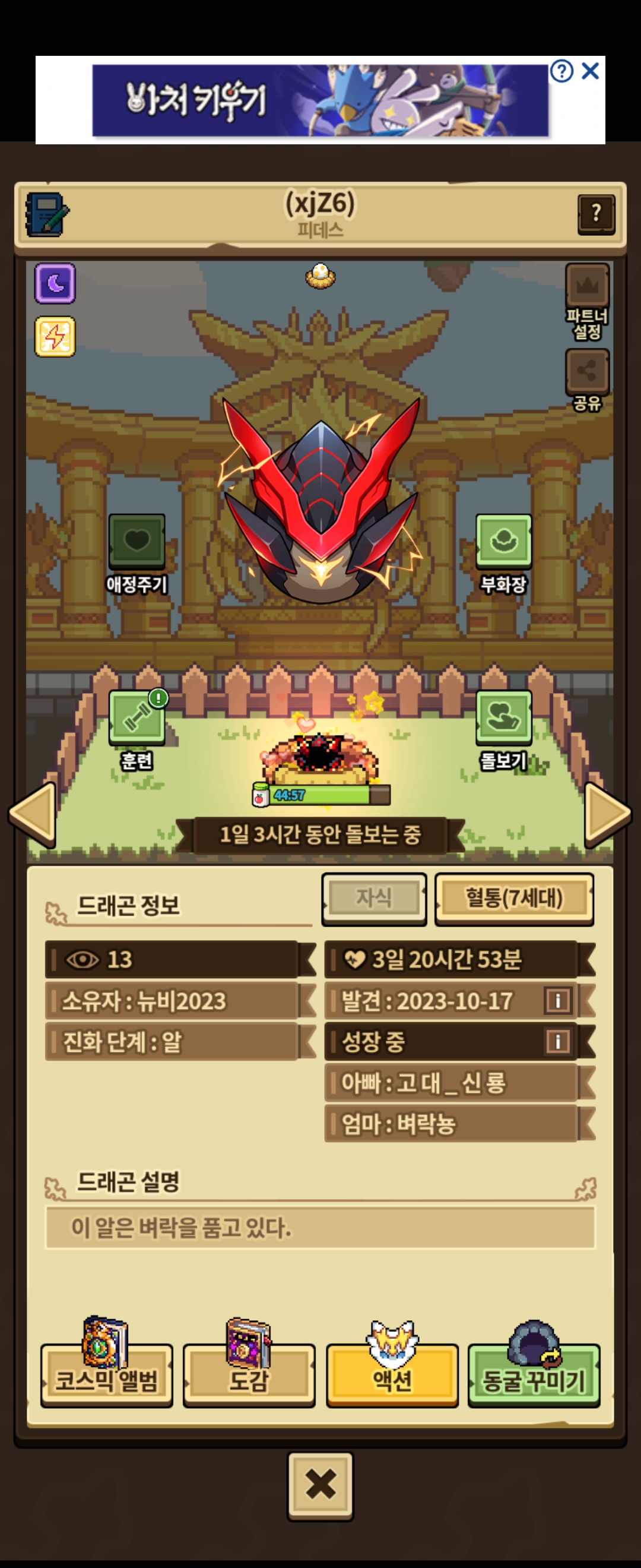Open the question mark help button
The width and height of the screenshot is (641, 1568).
click(x=595, y=214)
